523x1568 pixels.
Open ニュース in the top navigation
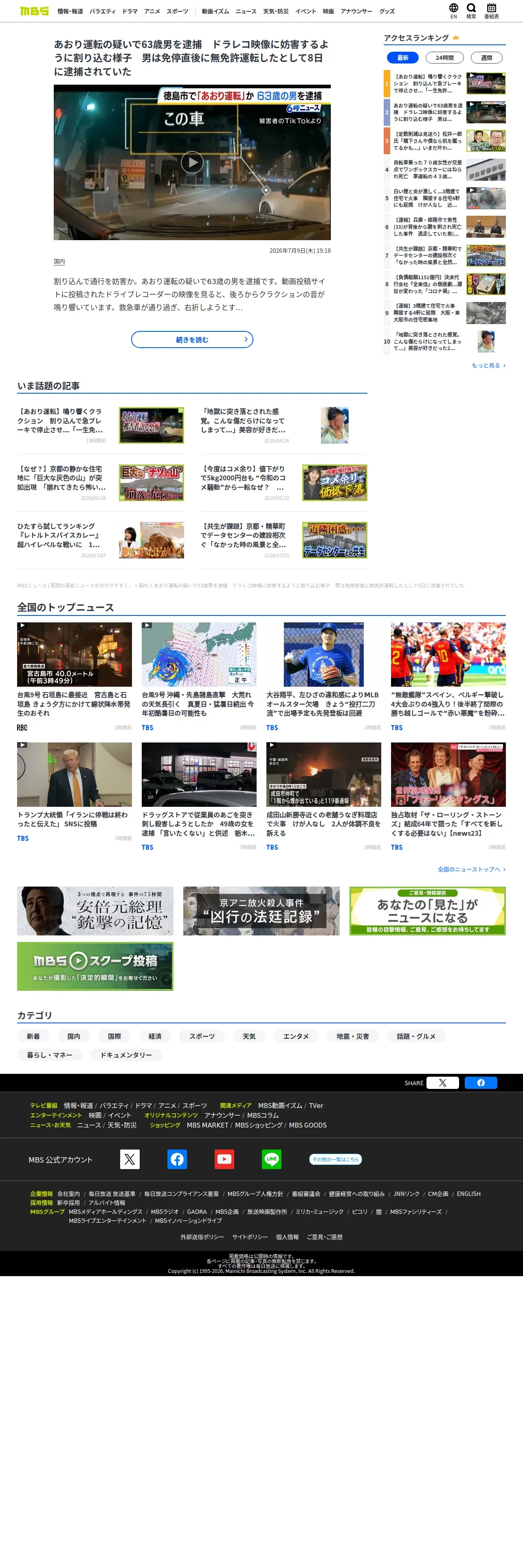coord(246,11)
